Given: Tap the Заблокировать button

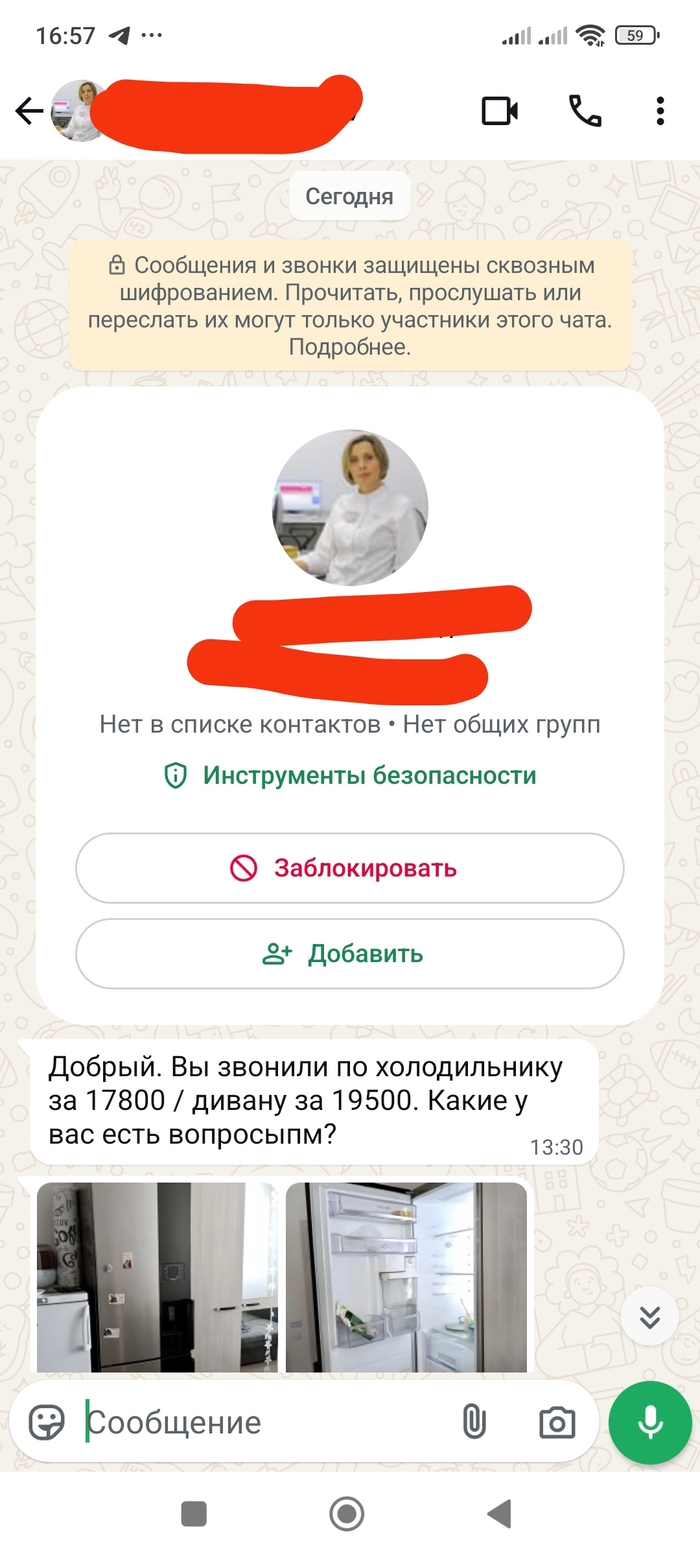Looking at the screenshot, I should tap(350, 868).
